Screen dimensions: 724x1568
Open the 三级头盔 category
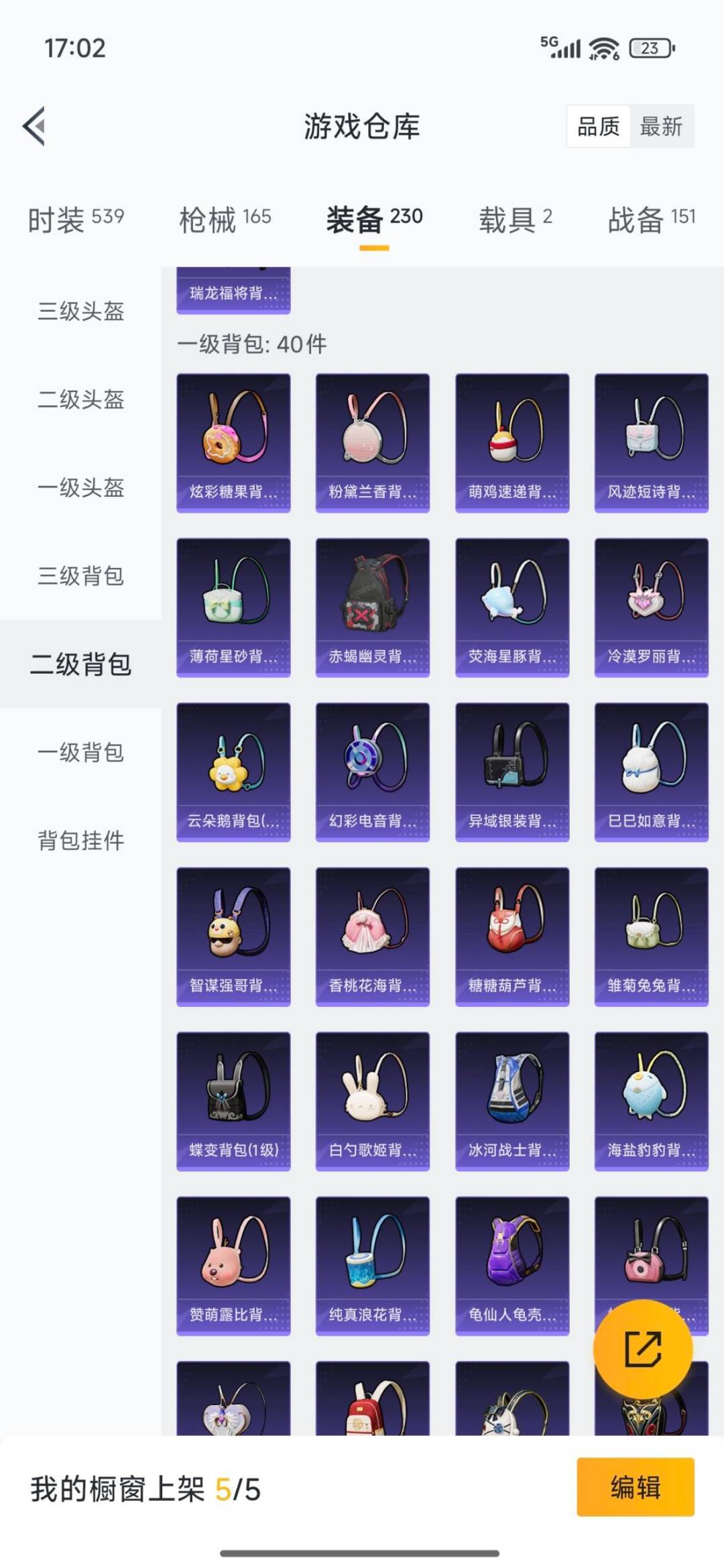coord(80,312)
